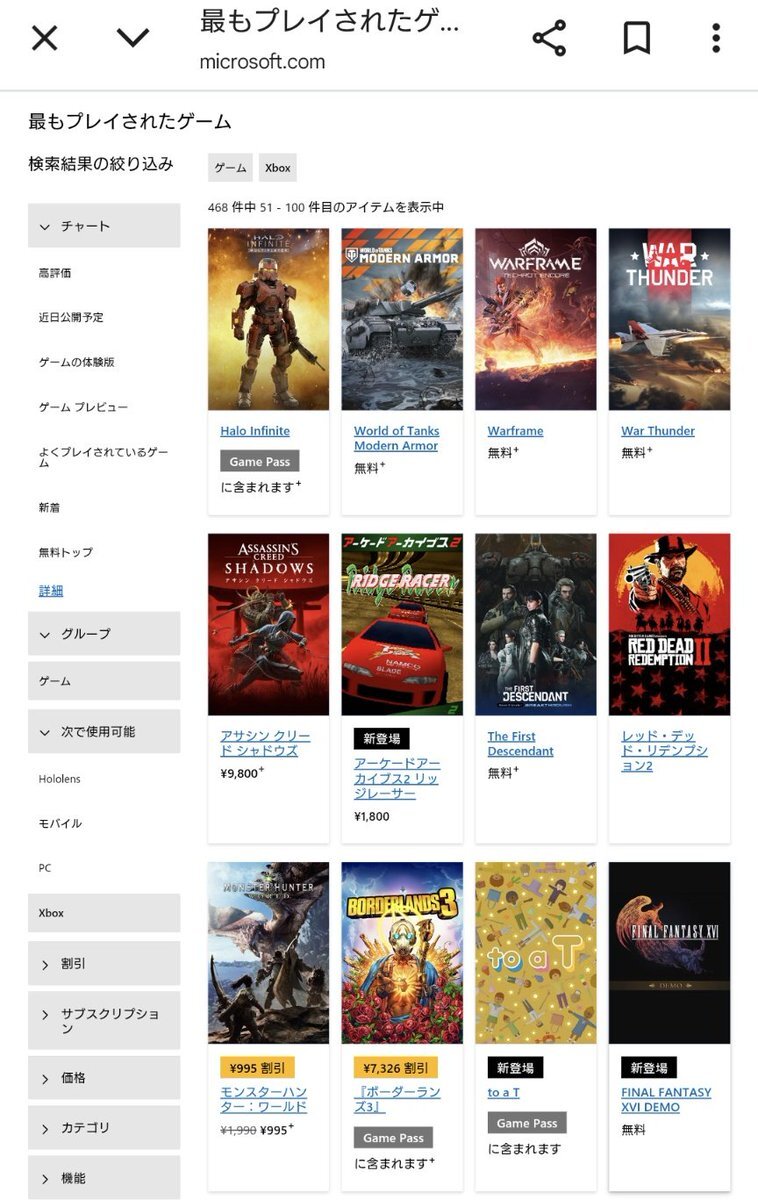Select the 高評価 chart filter
Screen dimensions: 758x1200
click(55, 273)
